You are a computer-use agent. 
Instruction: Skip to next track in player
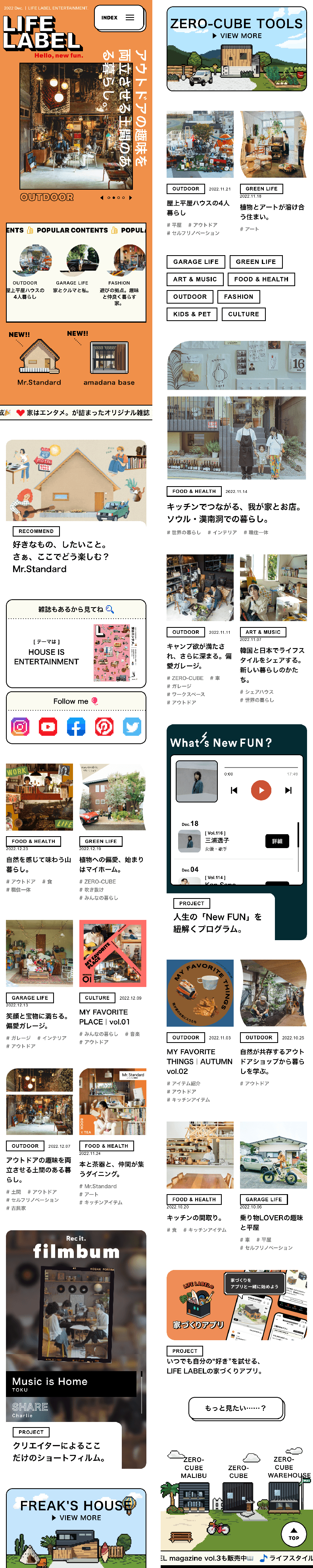pyautogui.click(x=288, y=790)
